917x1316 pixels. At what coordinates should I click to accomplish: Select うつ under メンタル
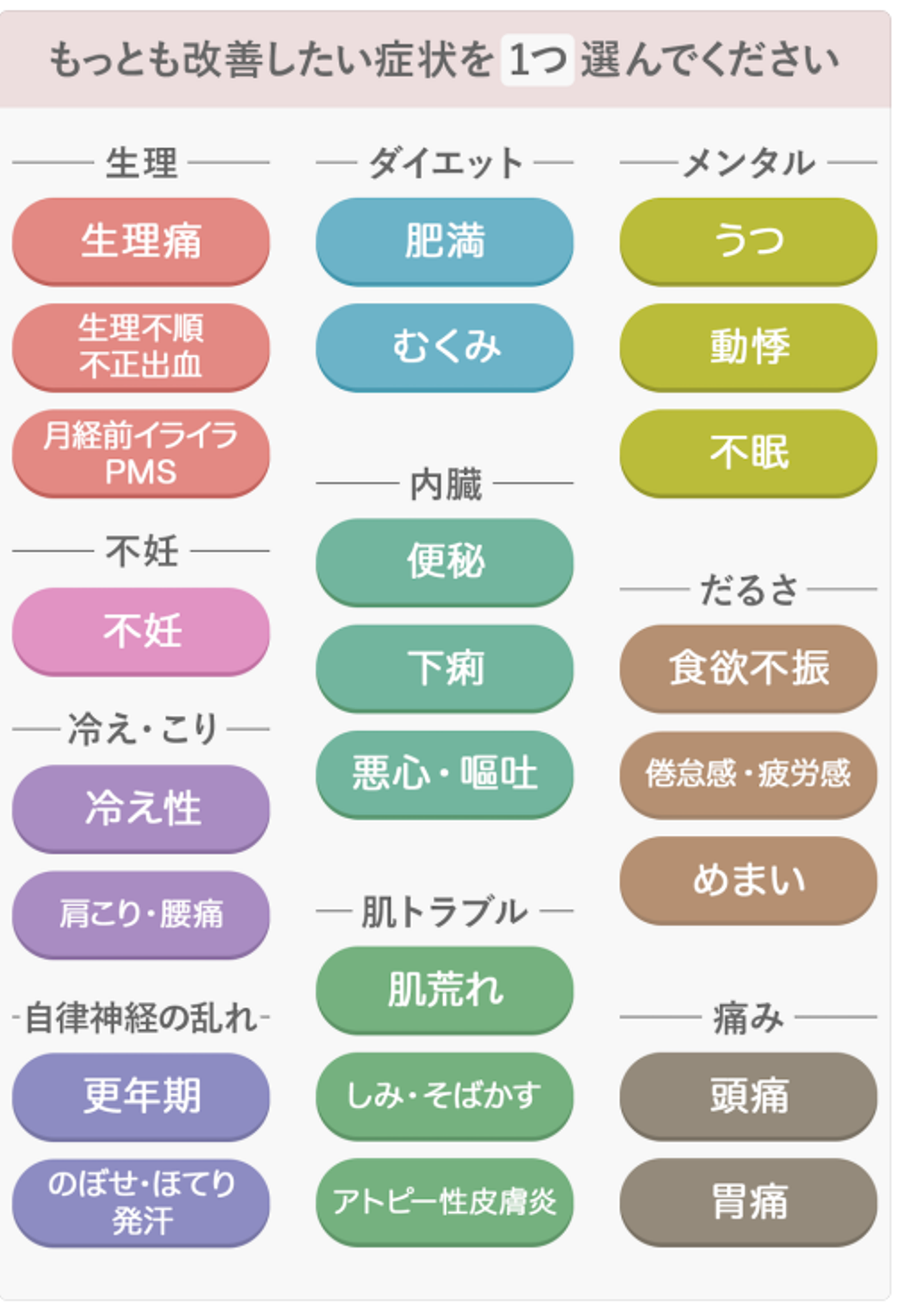[748, 241]
